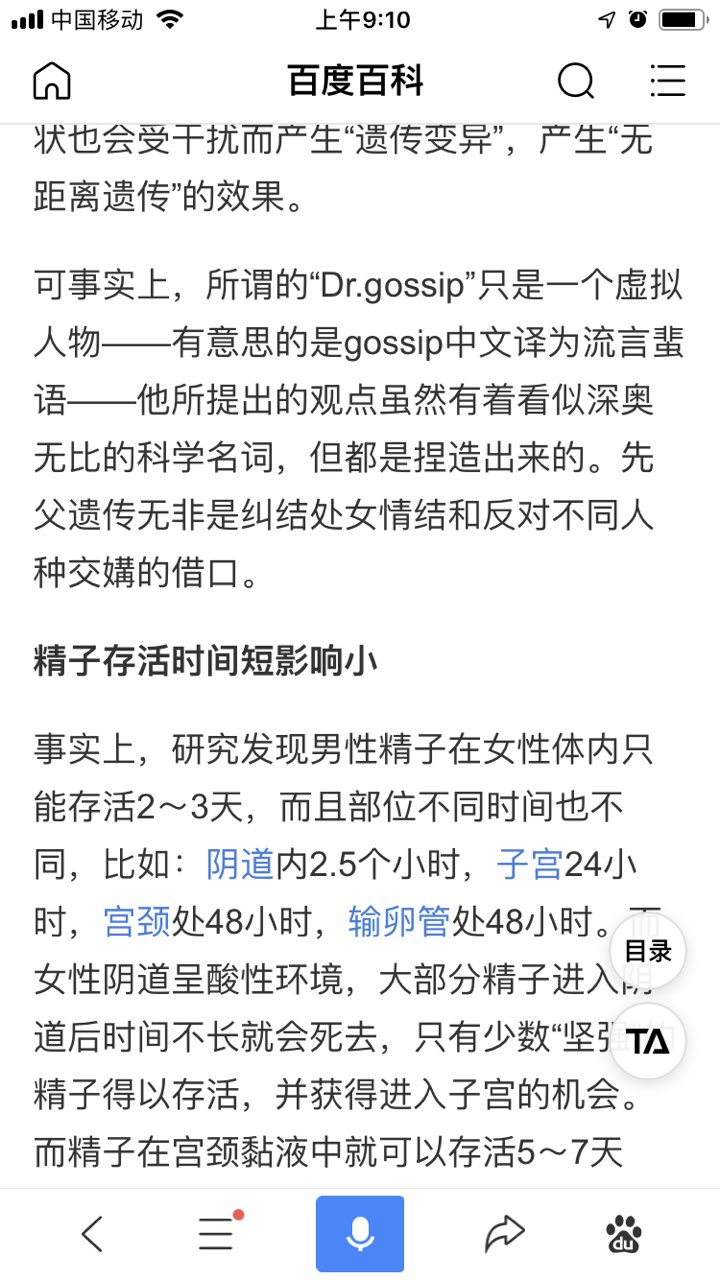Open the 目录 table of contents

648,951
